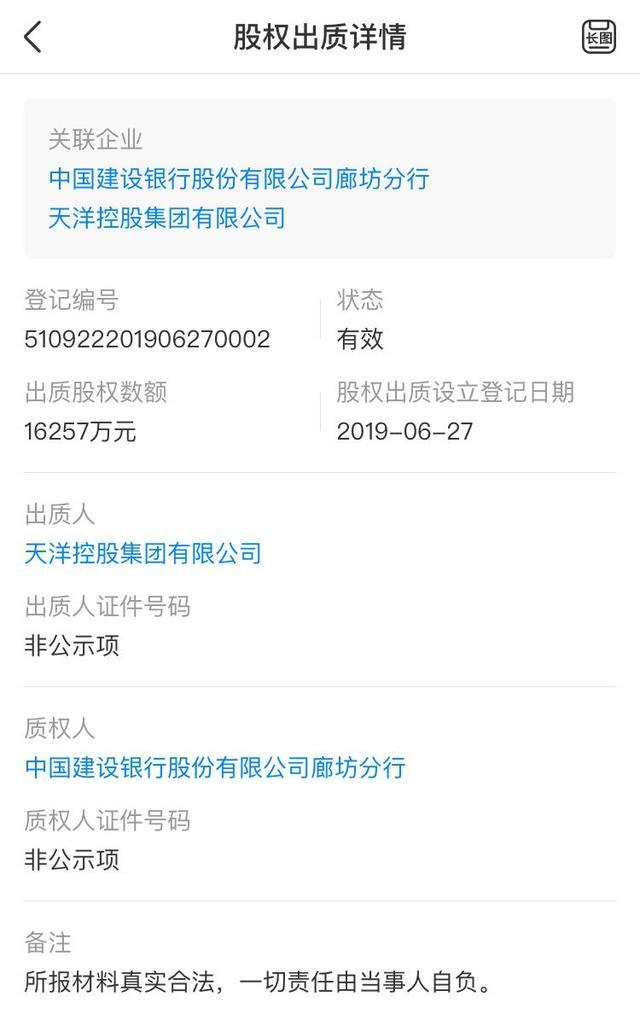
Task: Open 天洋控股集团有限公司 under 关联企业
Action: coord(167,217)
